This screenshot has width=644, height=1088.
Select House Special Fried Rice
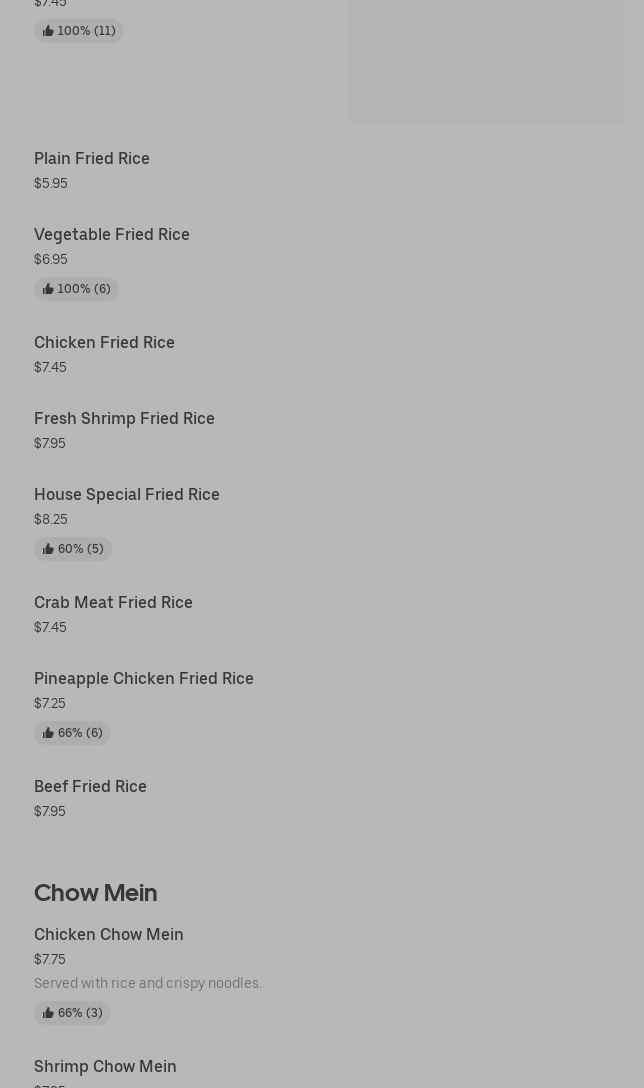pyautogui.click(x=127, y=495)
